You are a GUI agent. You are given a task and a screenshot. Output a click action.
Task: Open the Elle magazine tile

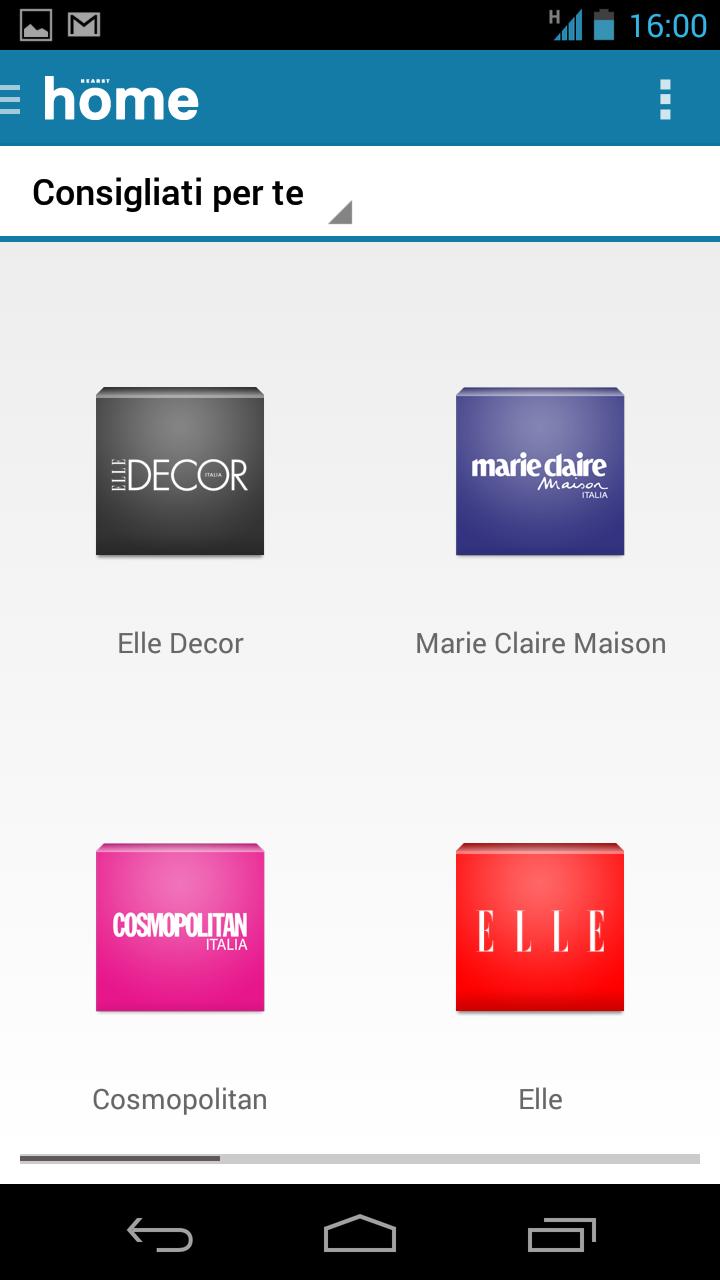point(540,928)
